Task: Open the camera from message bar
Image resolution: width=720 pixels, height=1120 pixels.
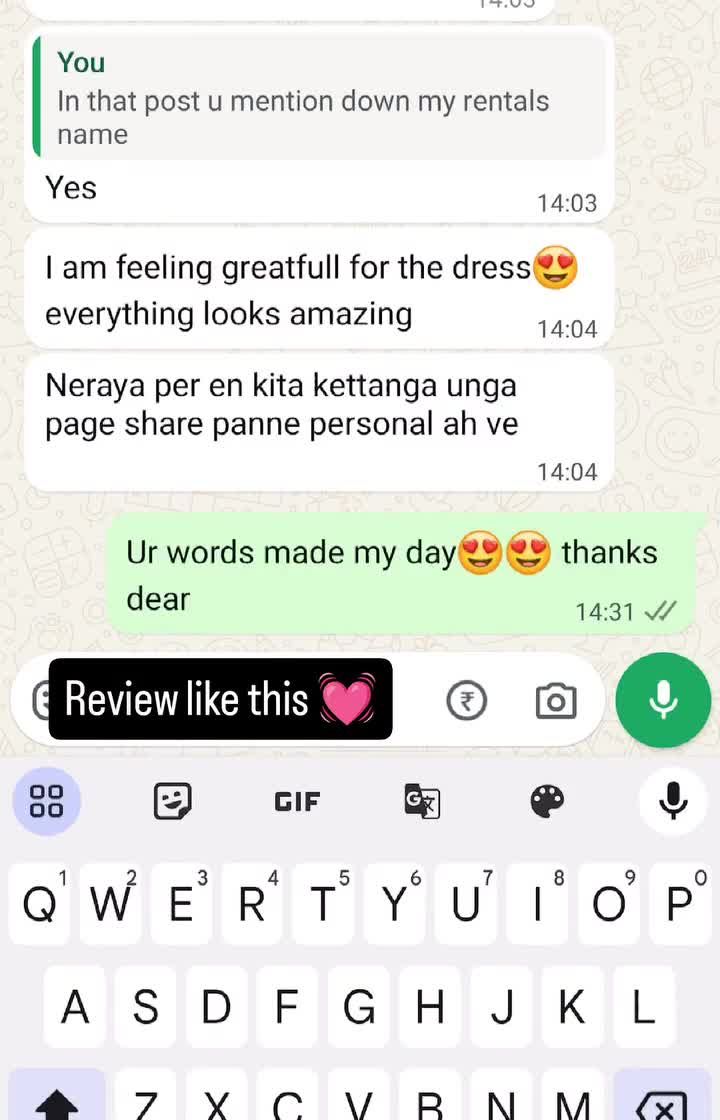Action: (x=556, y=701)
